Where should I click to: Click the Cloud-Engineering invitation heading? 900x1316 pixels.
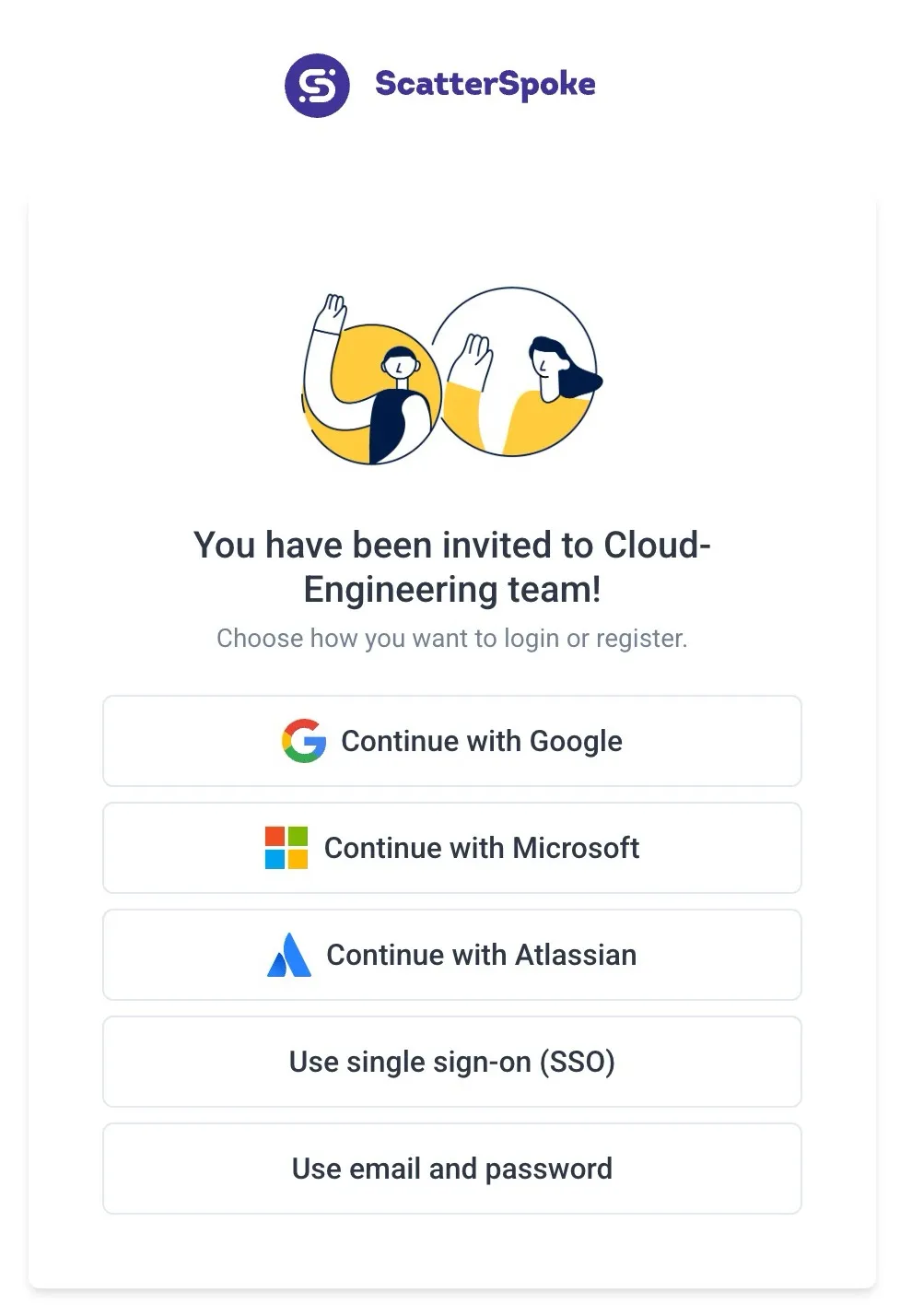coord(451,567)
